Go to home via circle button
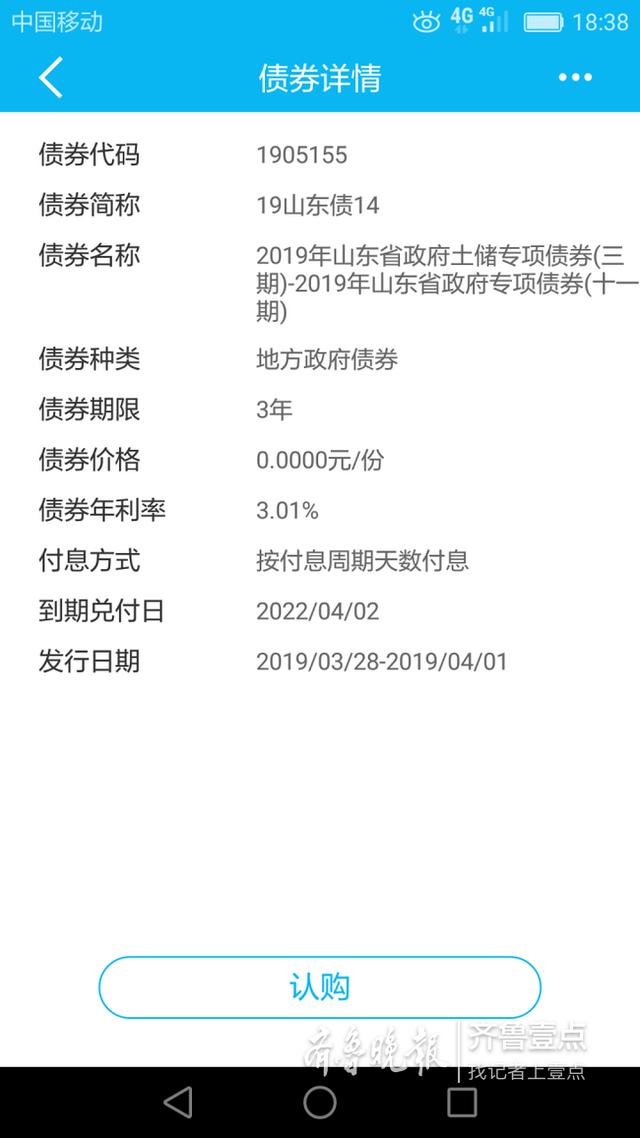The image size is (640, 1138). tap(320, 1101)
